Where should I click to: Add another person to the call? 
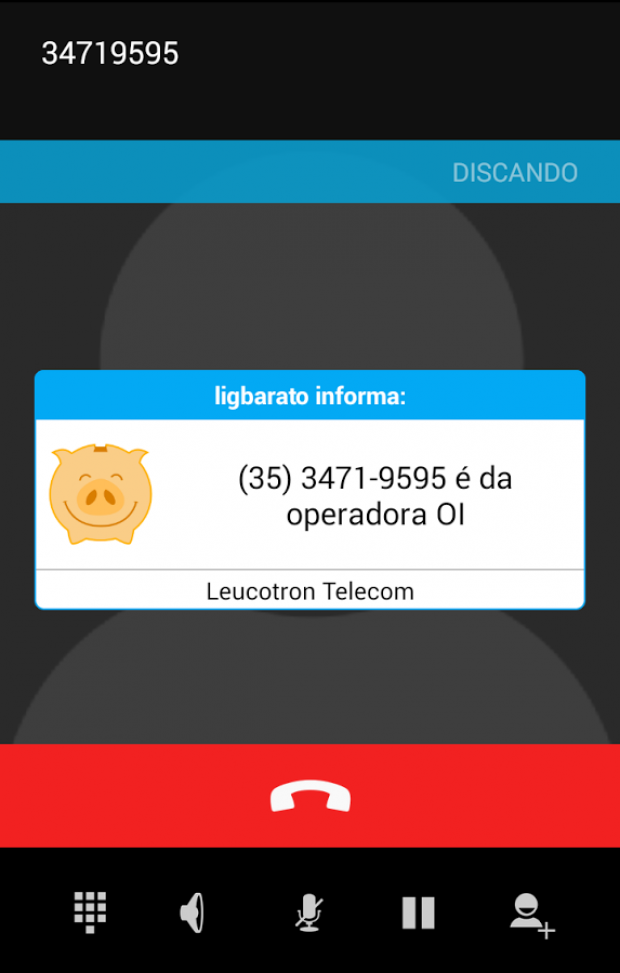tap(531, 912)
